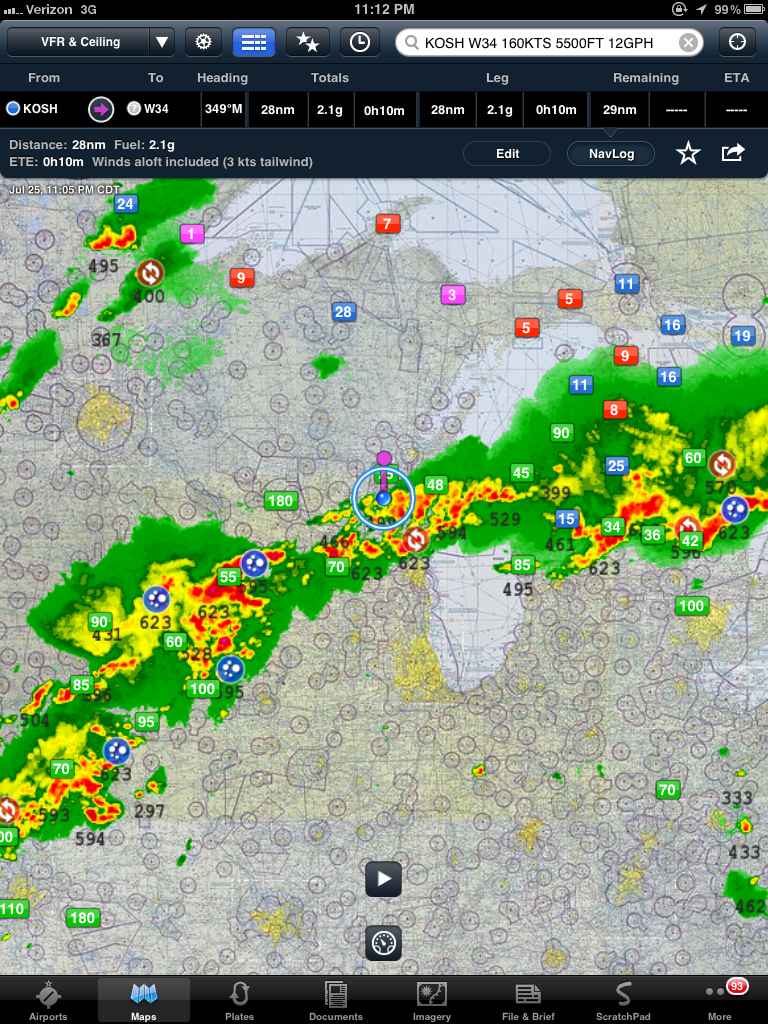Open the File & Brief tab
This screenshot has width=768, height=1024.
pyautogui.click(x=528, y=1000)
